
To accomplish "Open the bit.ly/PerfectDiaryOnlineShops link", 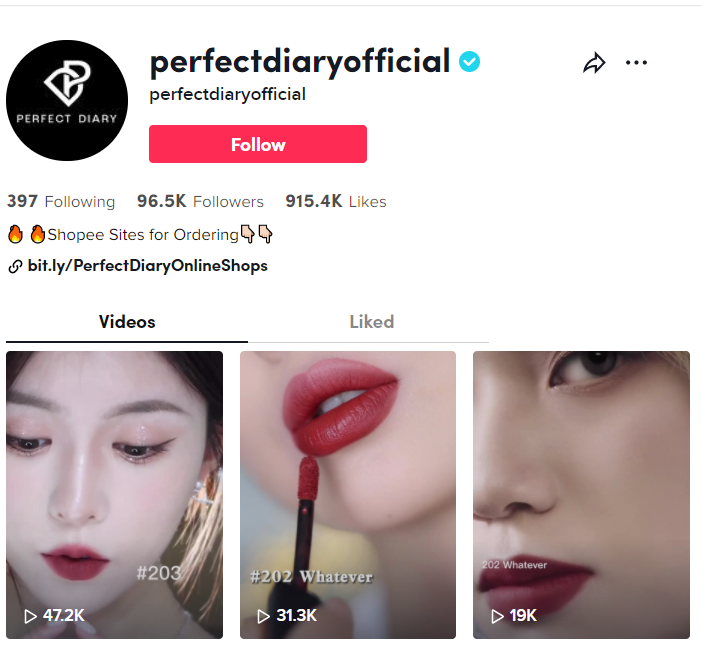I will coord(147,266).
